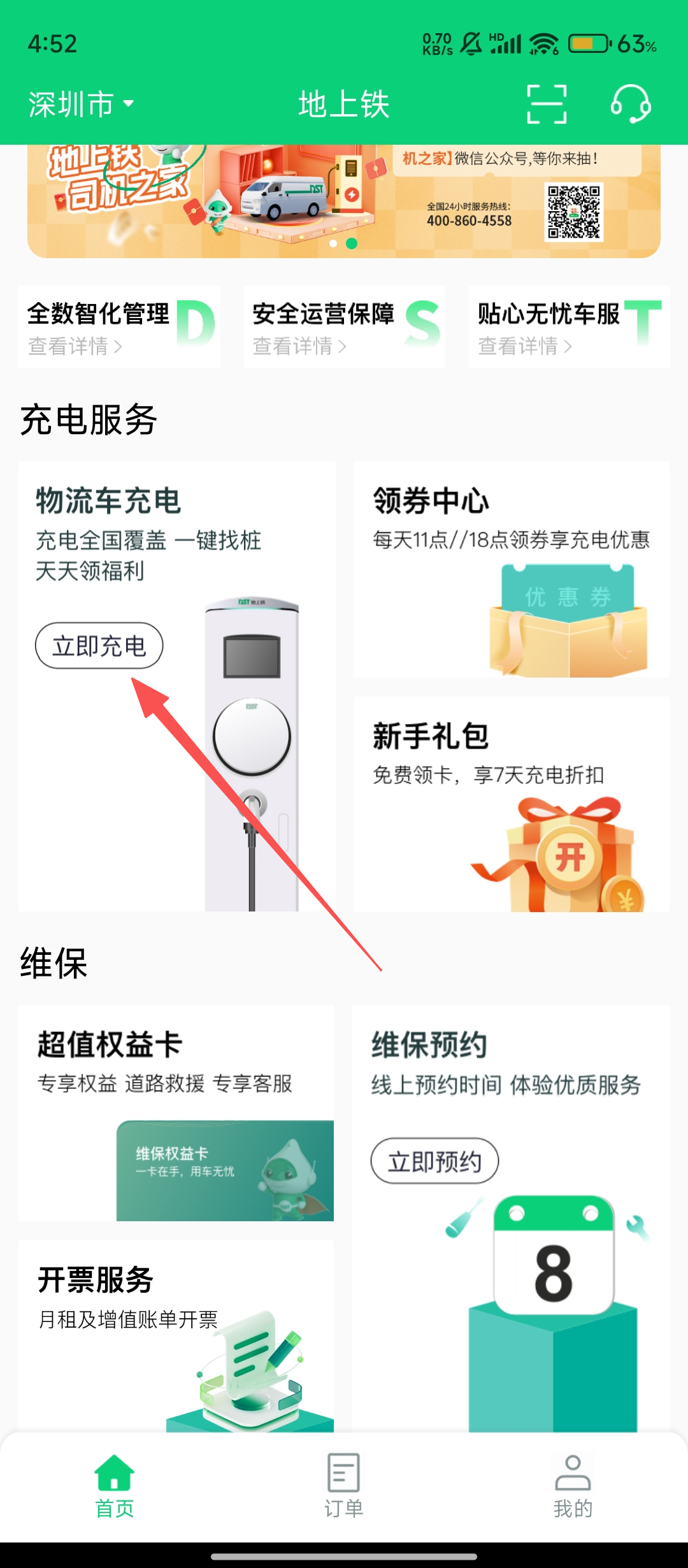The height and width of the screenshot is (1568, 688).
Task: Open the 领券中心 coupon card
Action: (x=512, y=569)
